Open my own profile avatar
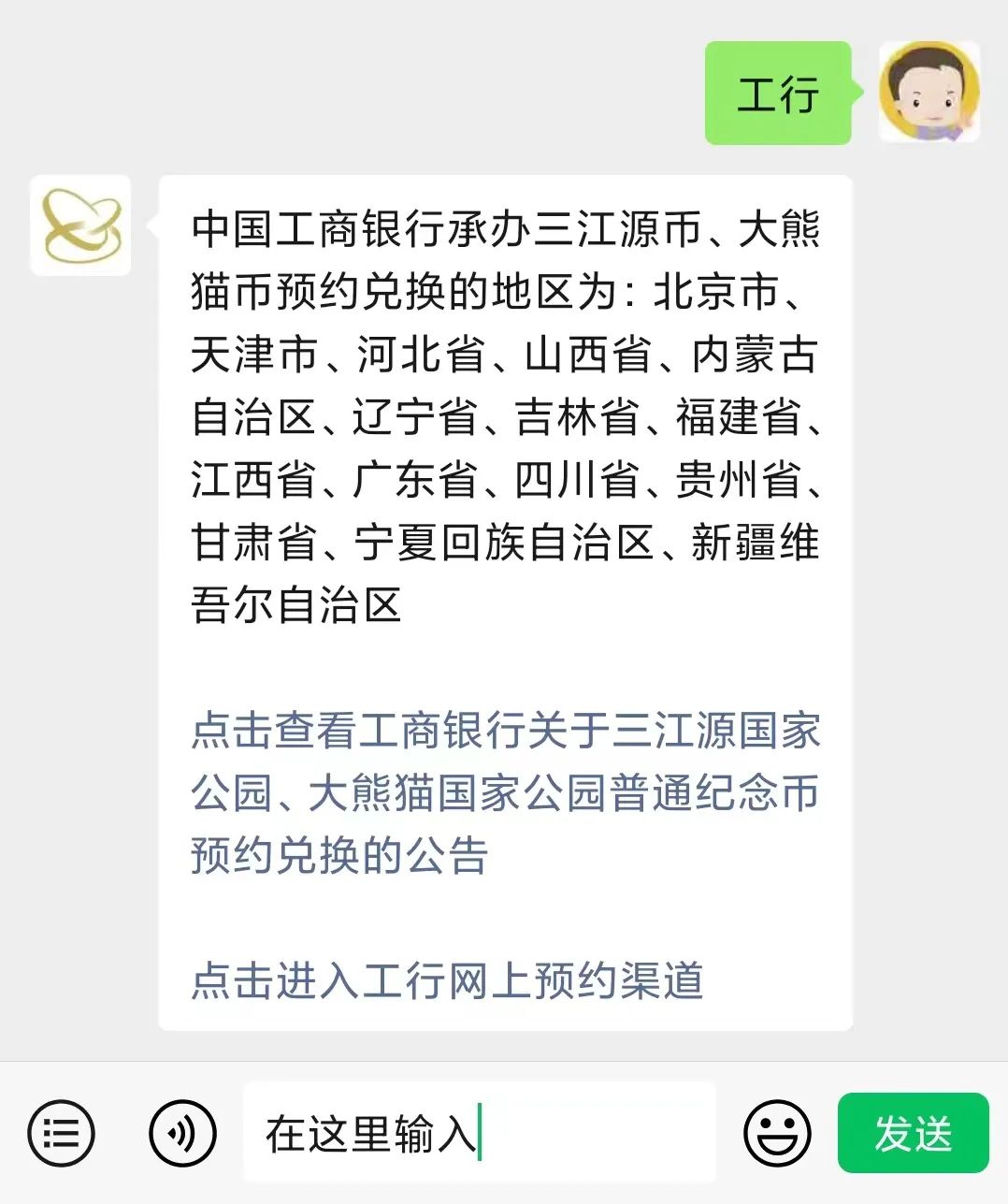 929,92
